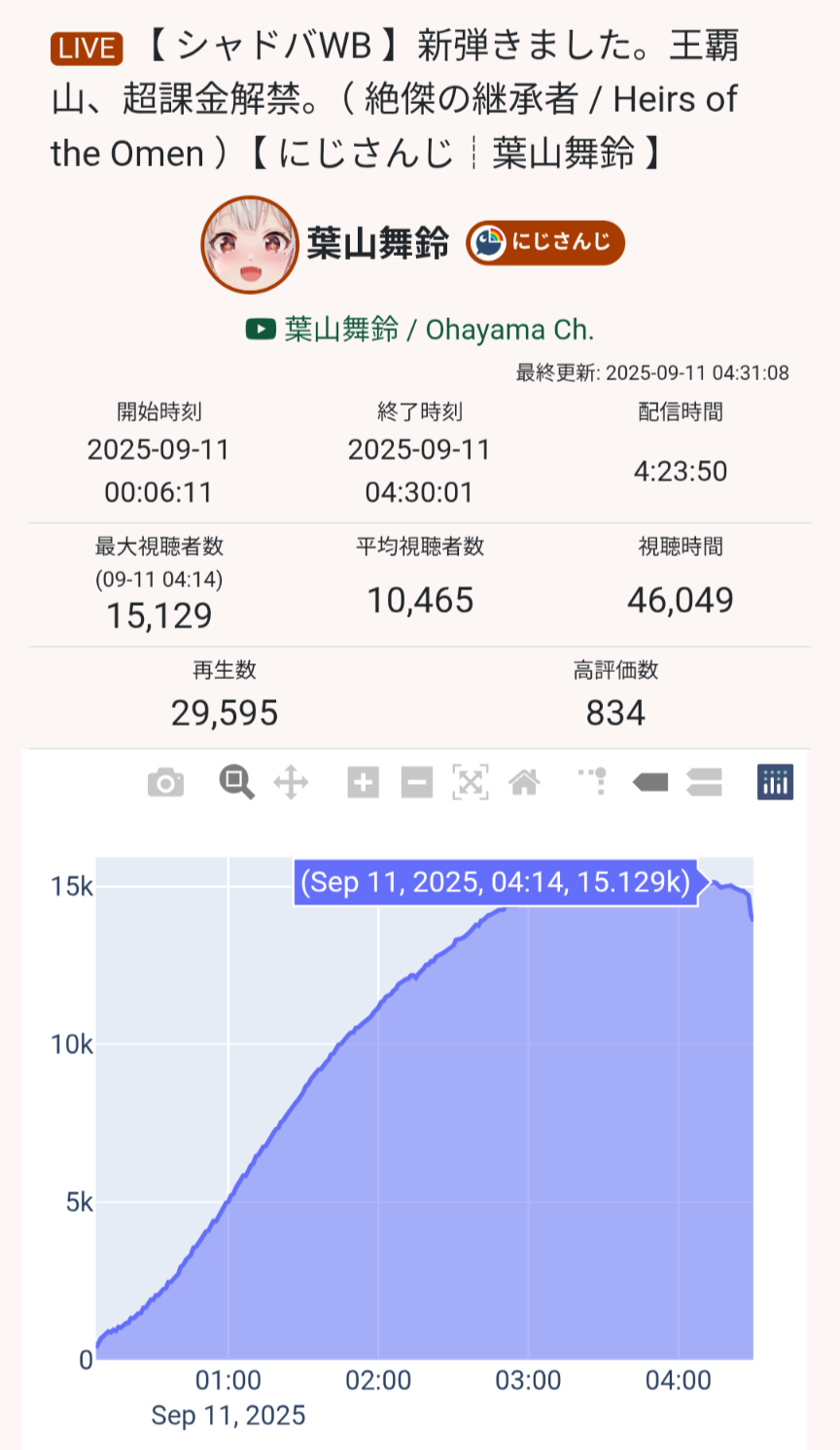Show closest data on hover
The image size is (840, 1450).
[650, 782]
